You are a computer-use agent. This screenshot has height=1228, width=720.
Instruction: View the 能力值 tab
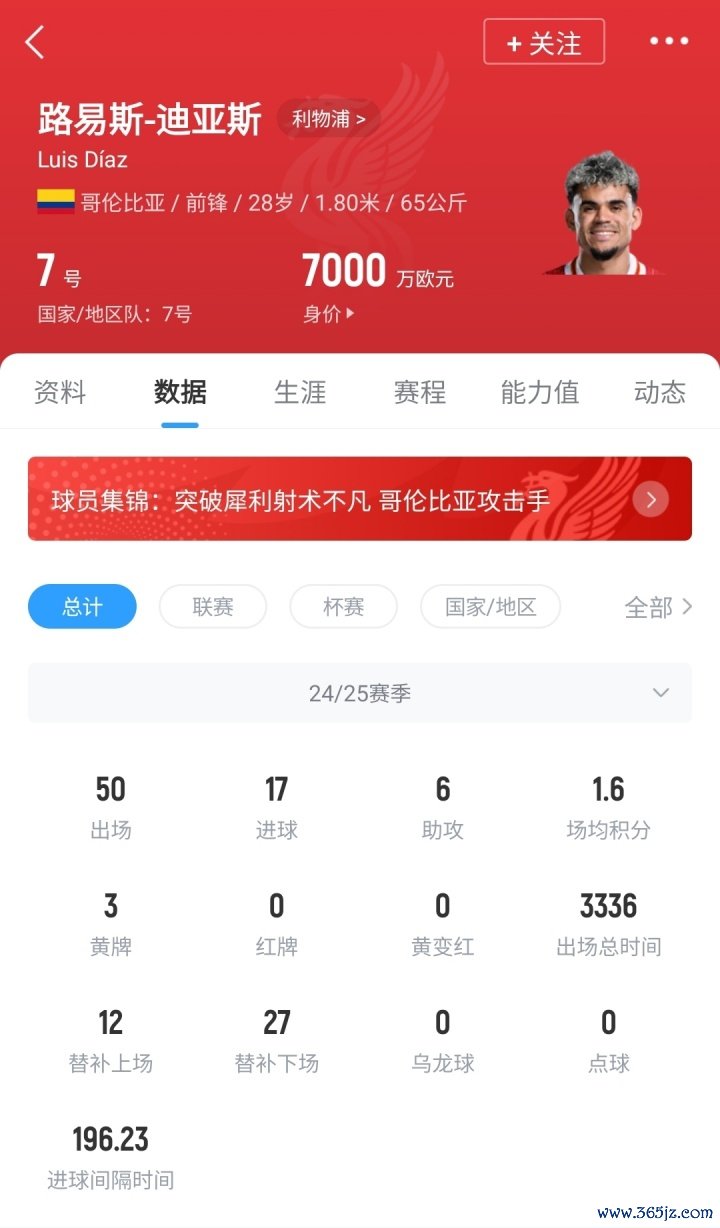pyautogui.click(x=540, y=392)
